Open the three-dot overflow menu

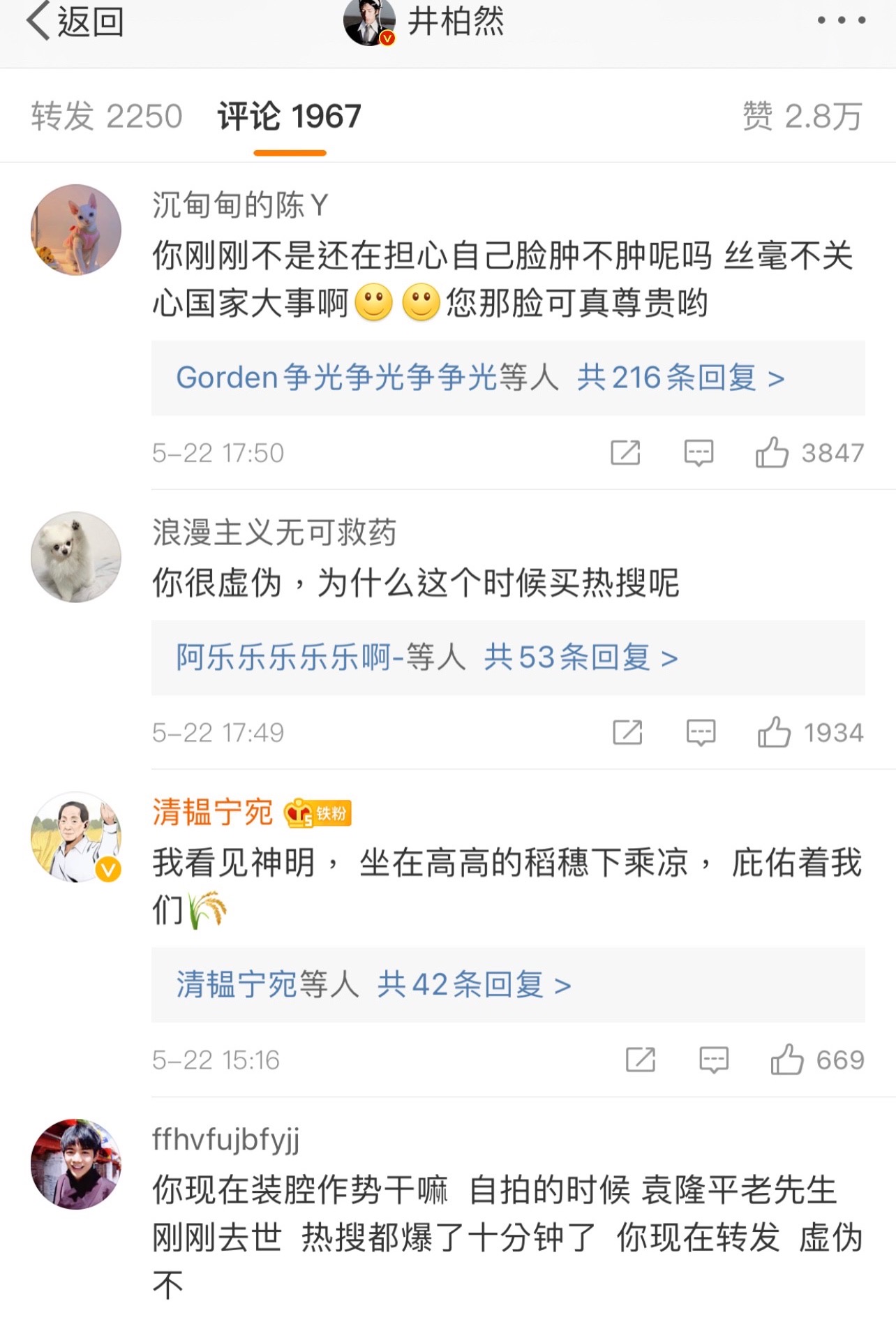(x=841, y=21)
